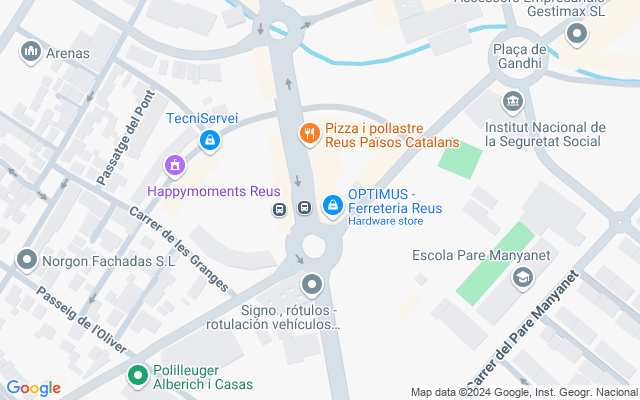Select the bus stop icon near OPTIMUS

[x=303, y=209]
